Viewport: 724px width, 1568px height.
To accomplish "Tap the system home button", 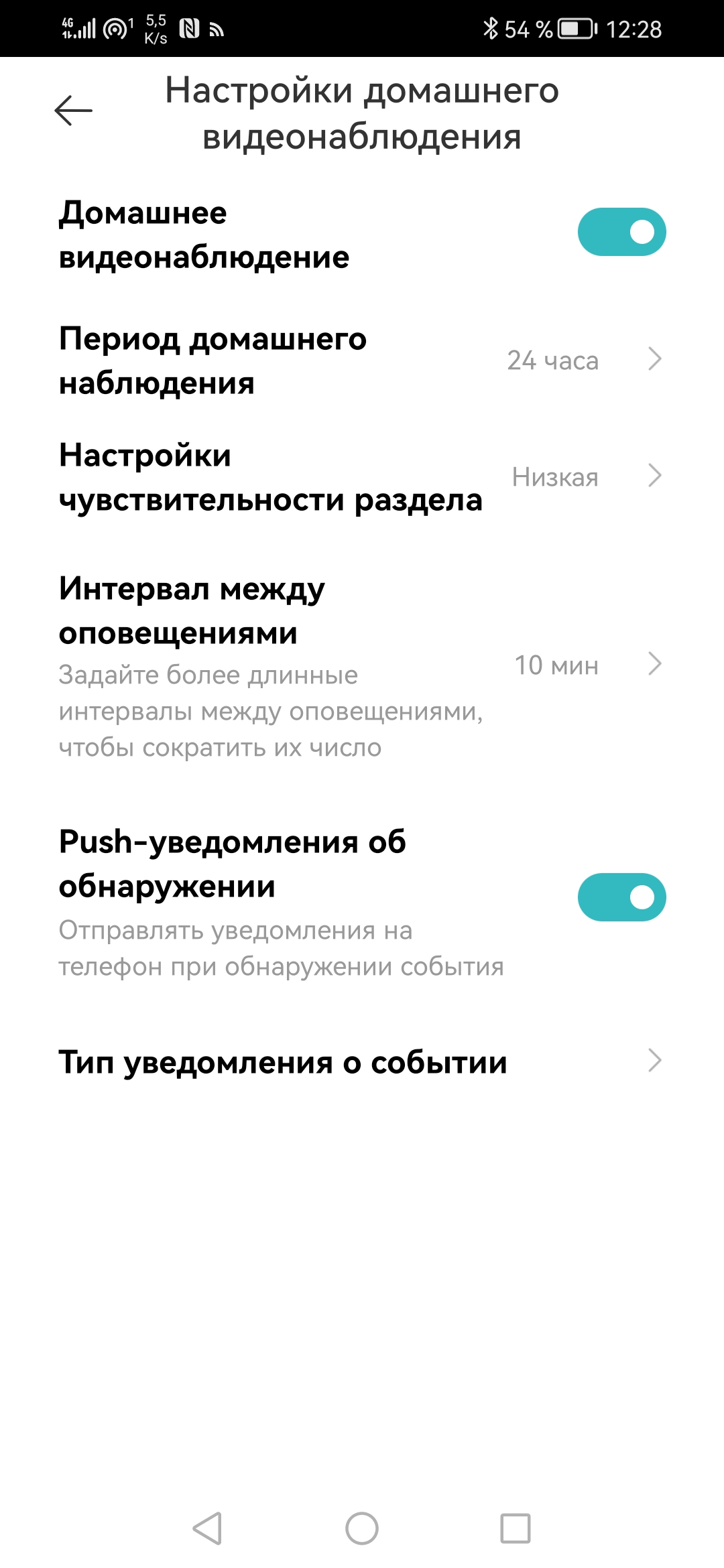I will pos(362,1528).
